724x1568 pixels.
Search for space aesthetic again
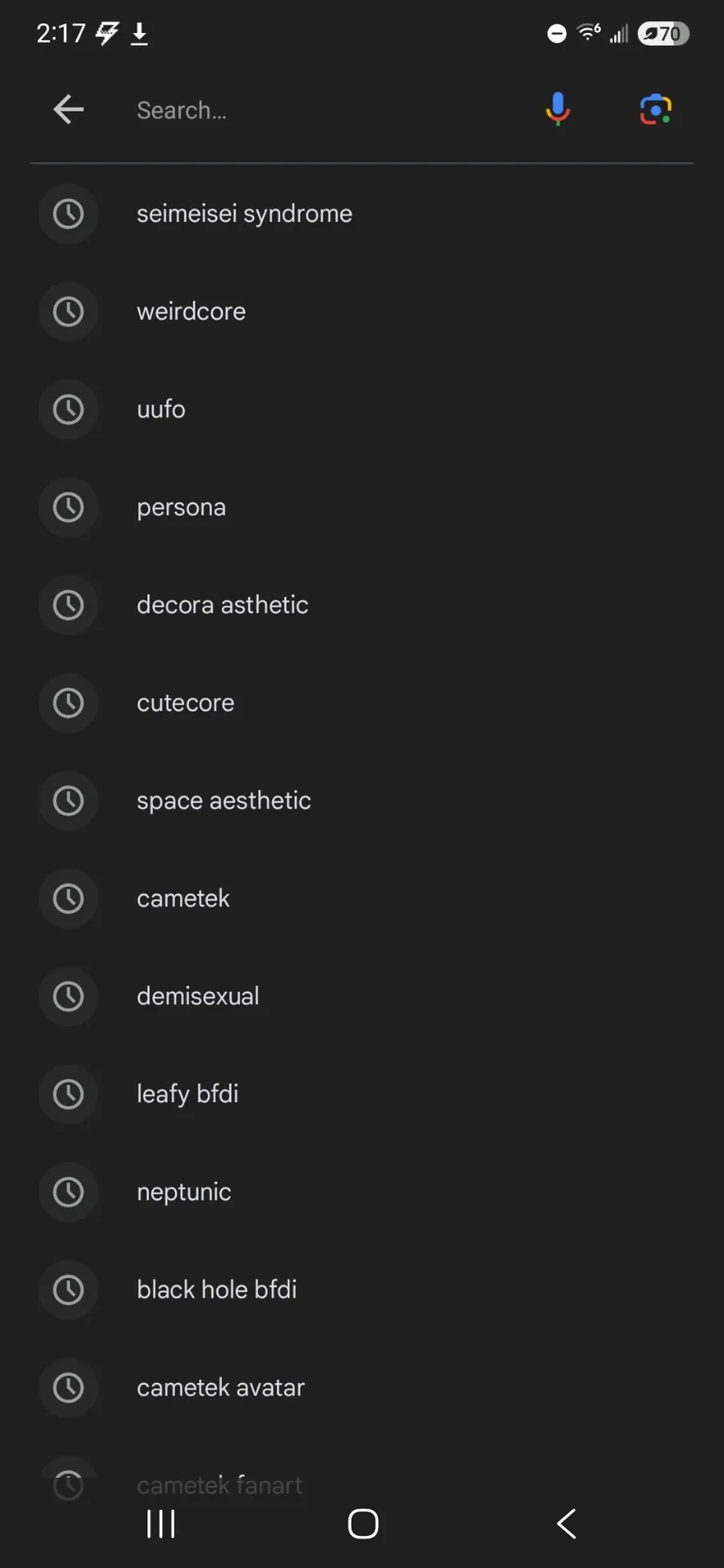[362, 801]
